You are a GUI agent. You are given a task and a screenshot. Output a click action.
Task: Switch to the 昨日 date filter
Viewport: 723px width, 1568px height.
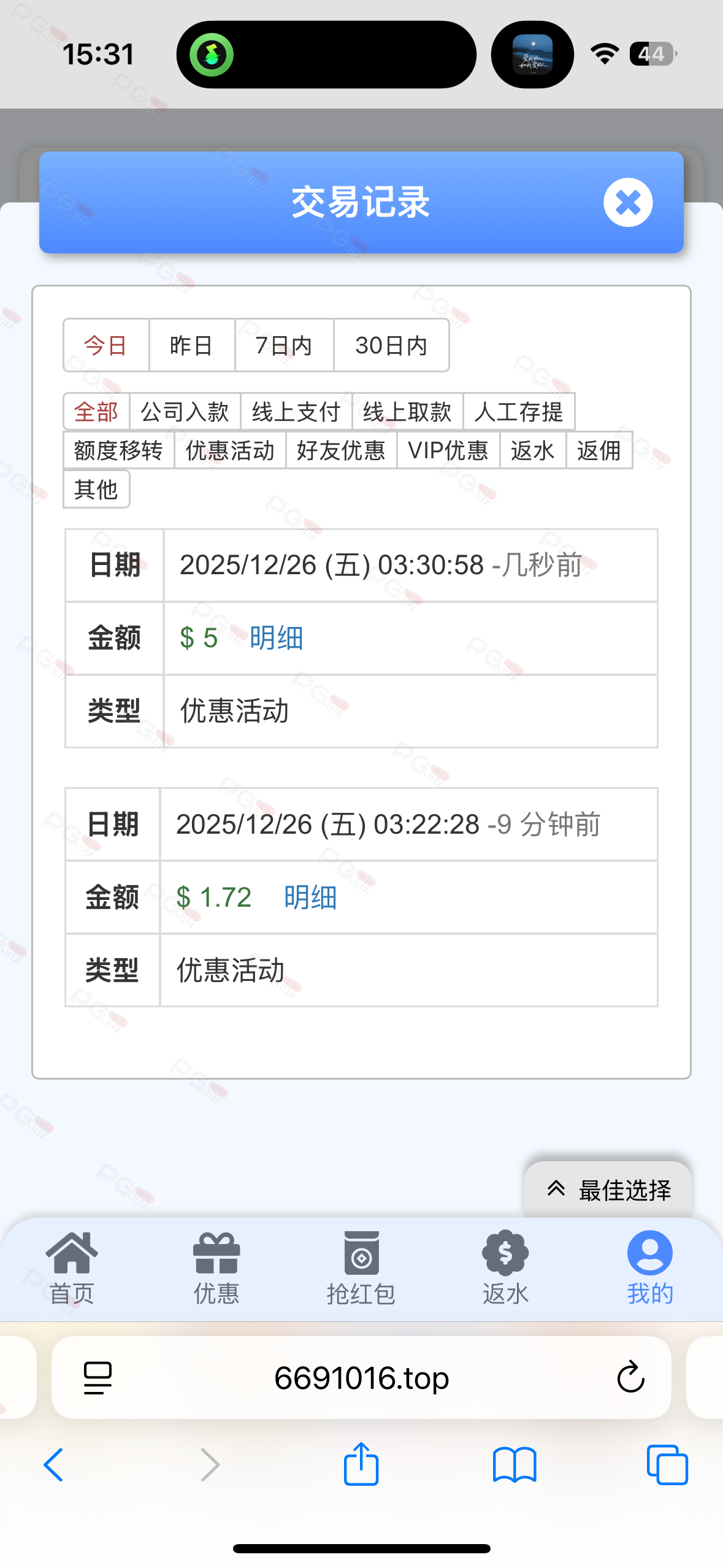point(192,345)
